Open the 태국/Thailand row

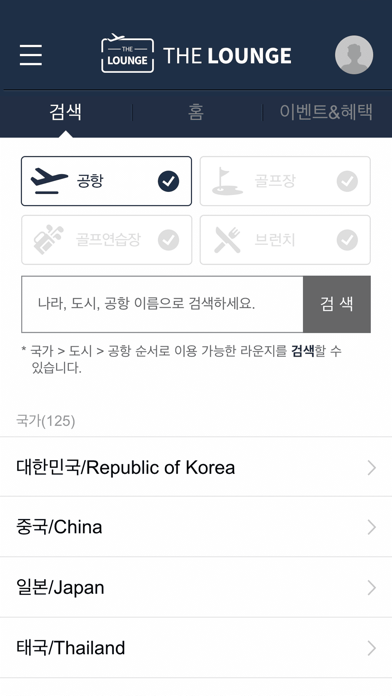(196, 648)
